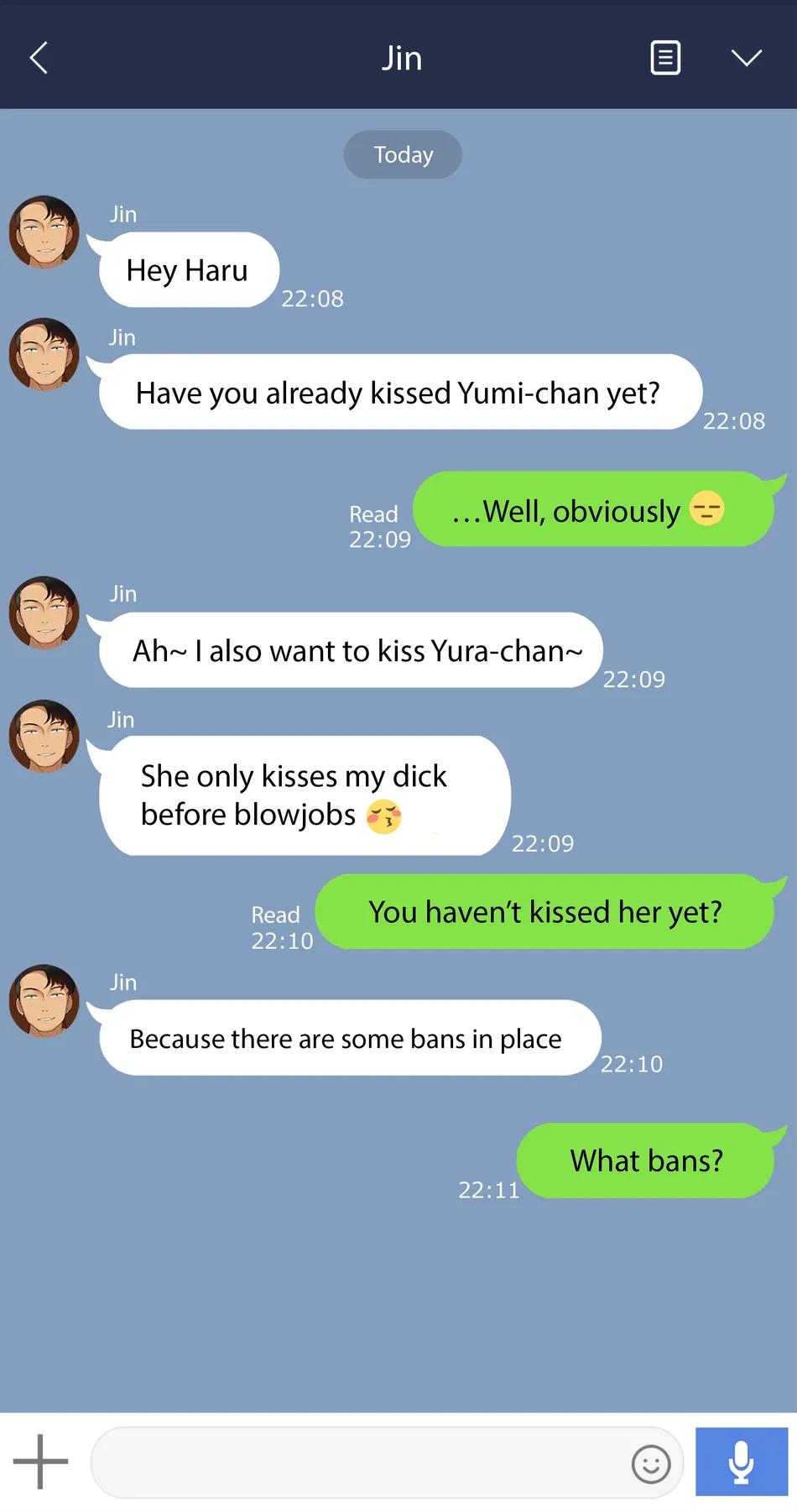Tap the microphone voice message button
Screen dimensions: 797x1512
click(x=741, y=1462)
